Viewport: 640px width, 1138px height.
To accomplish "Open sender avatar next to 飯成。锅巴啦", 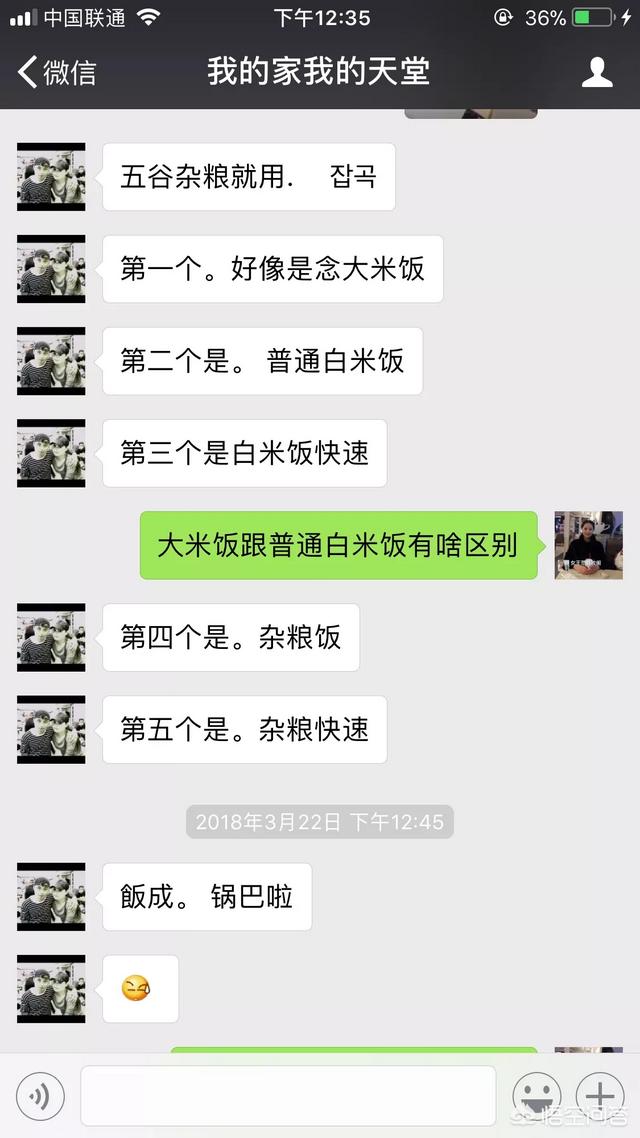I will (51, 897).
